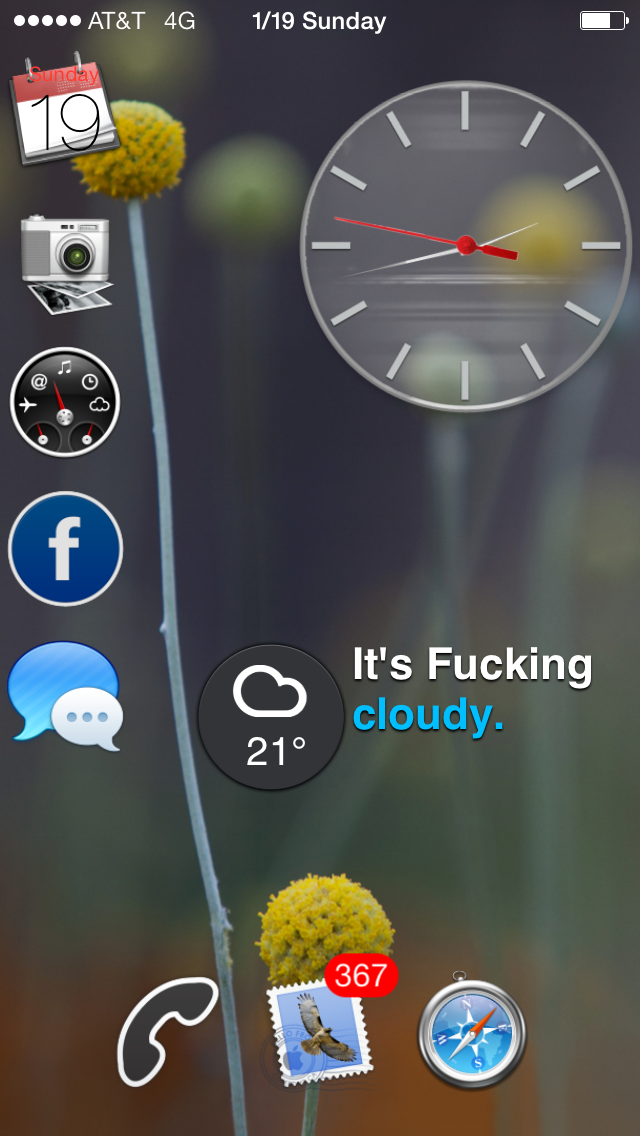This screenshot has height=1136, width=640.
Task: Launch the Safari compass browser
Action: (x=472, y=1029)
